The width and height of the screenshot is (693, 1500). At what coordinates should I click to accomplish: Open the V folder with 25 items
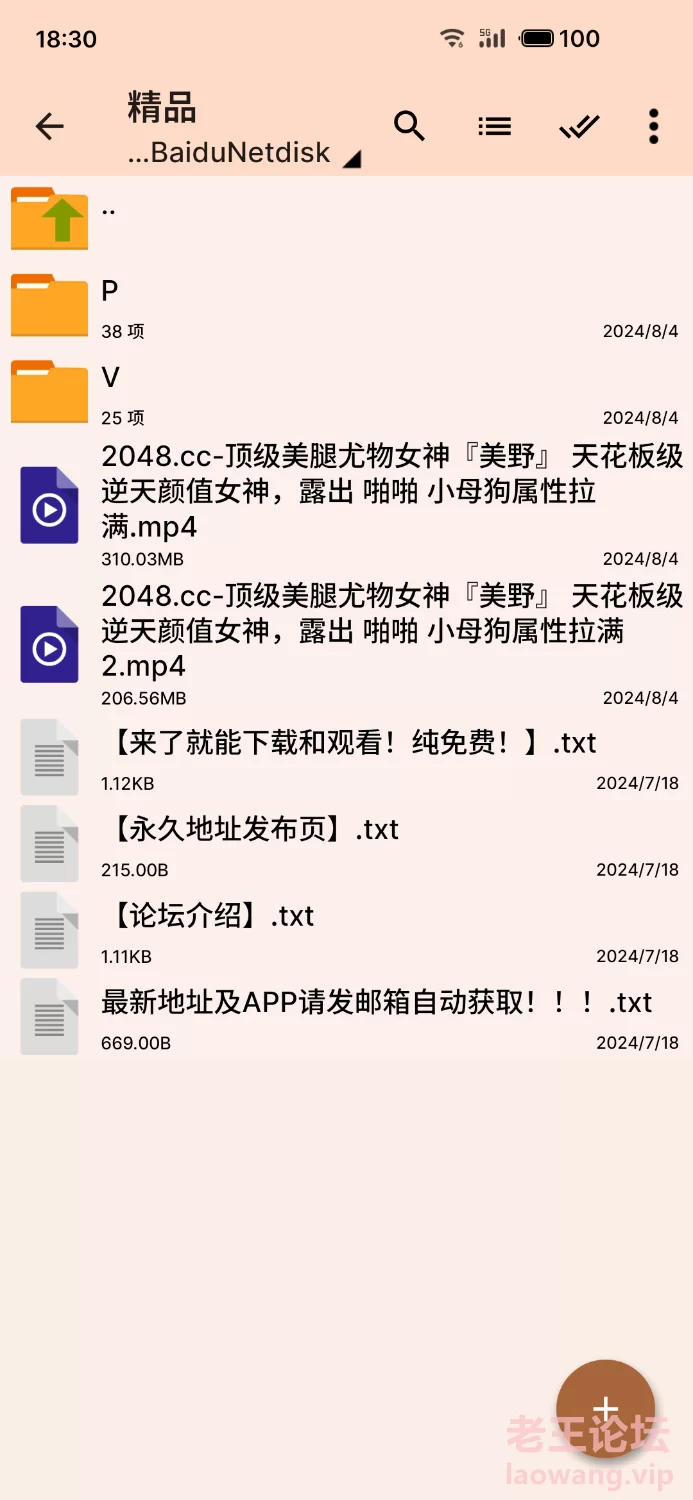pyautogui.click(x=346, y=392)
